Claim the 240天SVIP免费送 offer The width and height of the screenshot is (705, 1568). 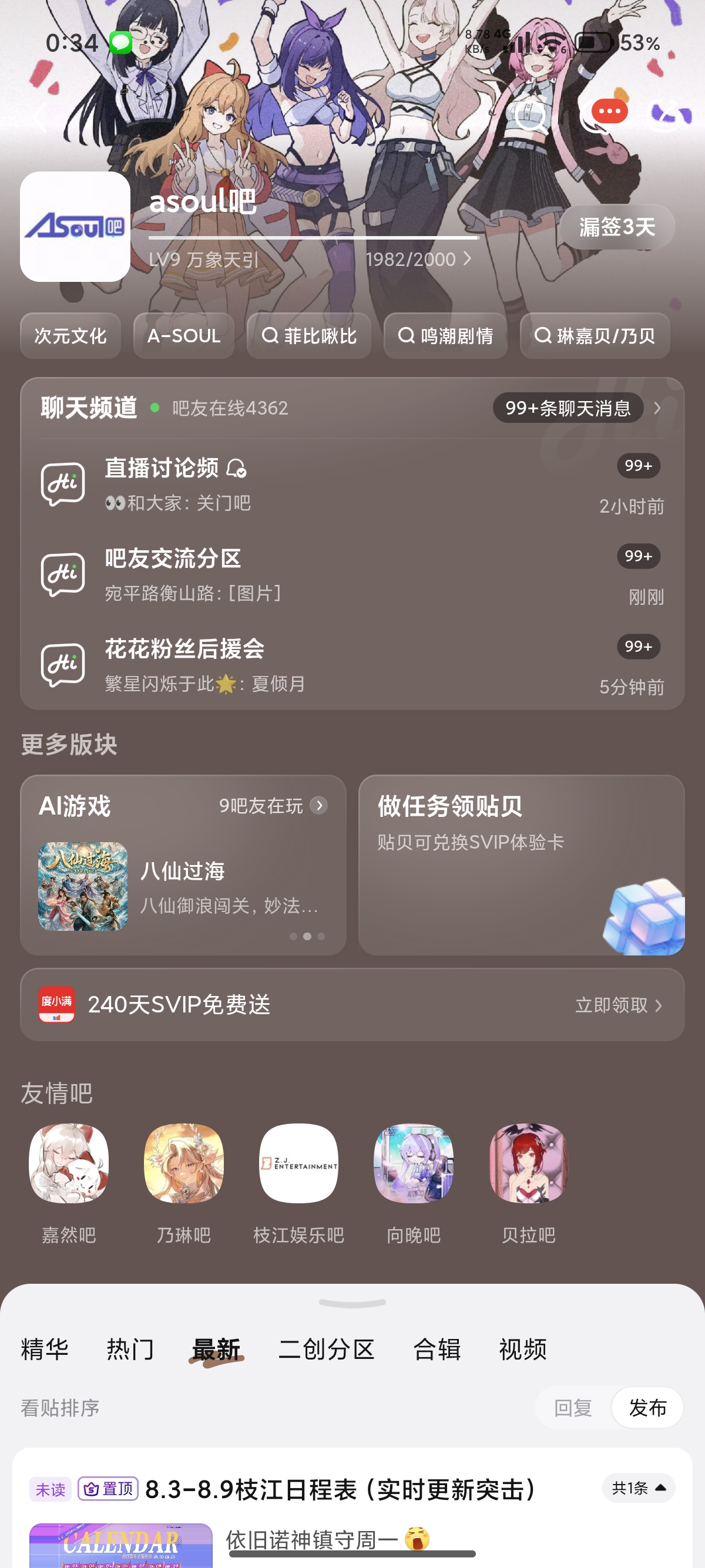(x=352, y=1004)
